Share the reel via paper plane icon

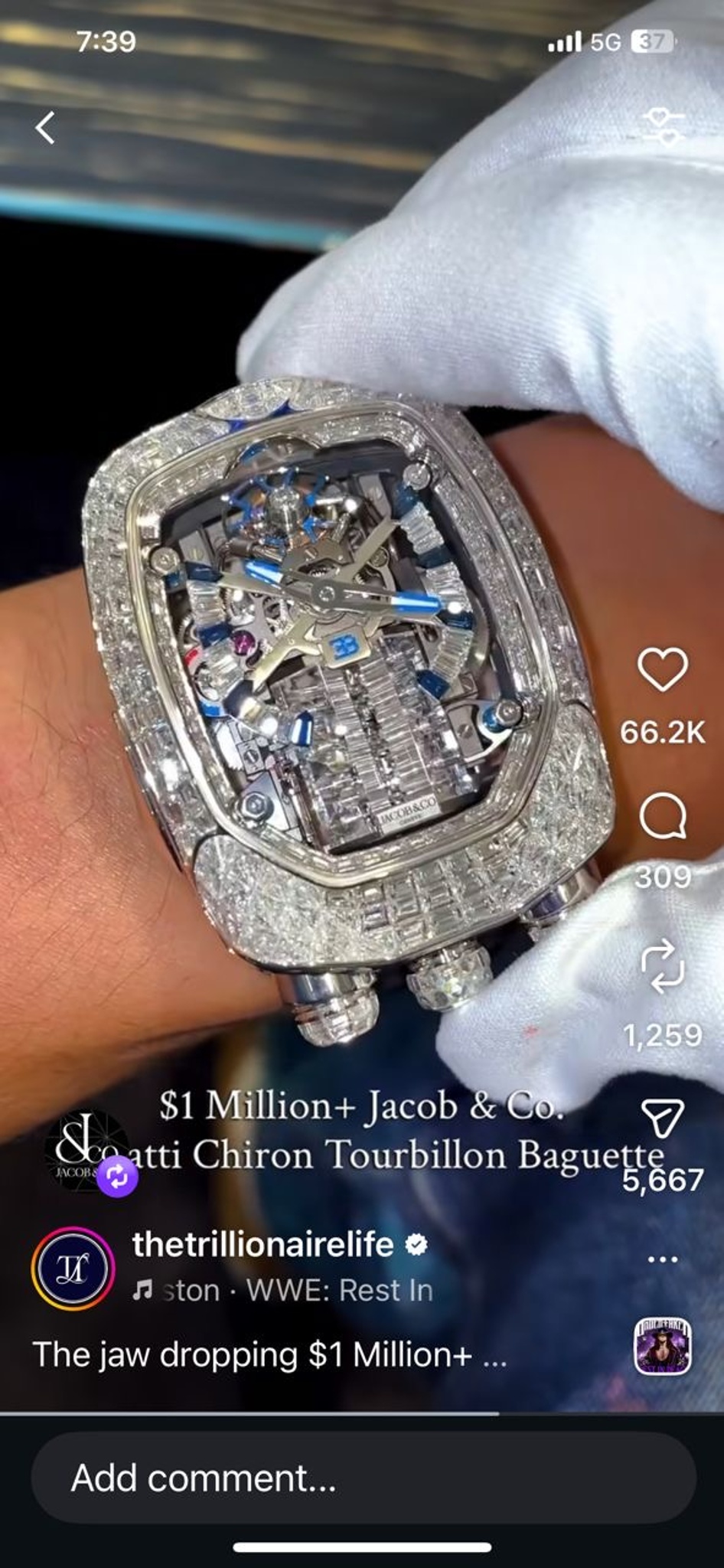pos(663,1119)
